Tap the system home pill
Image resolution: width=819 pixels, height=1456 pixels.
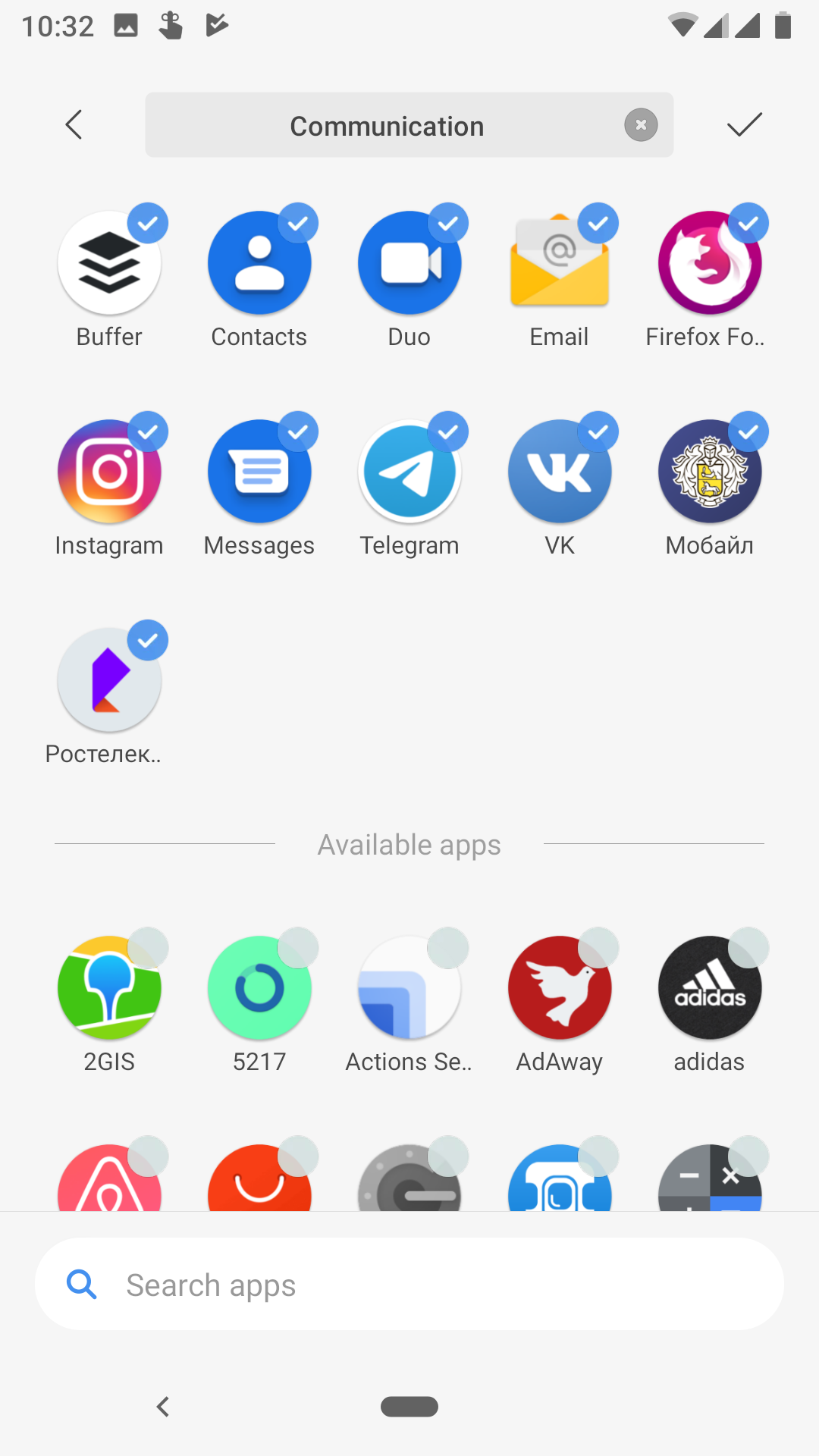pos(409,1407)
